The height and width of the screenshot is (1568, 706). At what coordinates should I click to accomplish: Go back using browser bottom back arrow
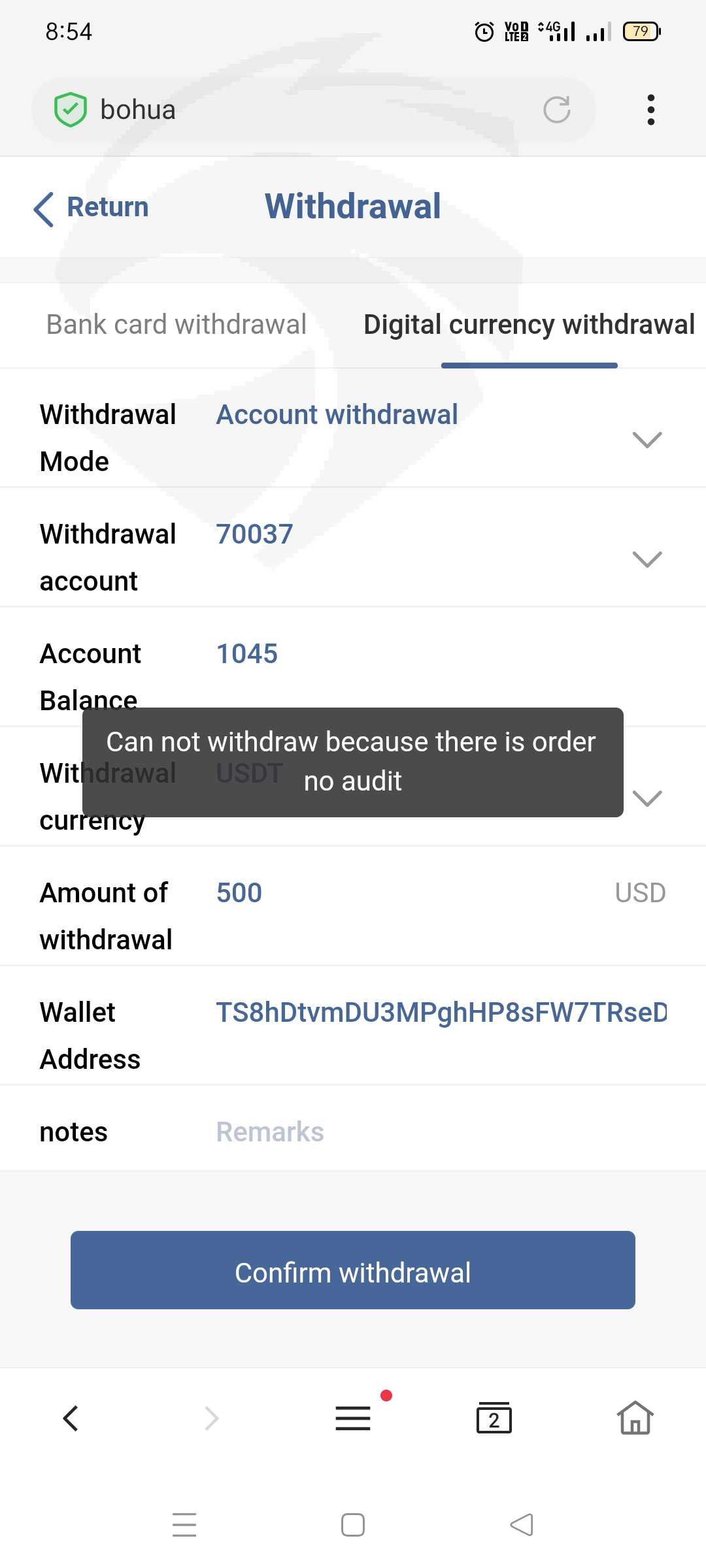point(71,1418)
